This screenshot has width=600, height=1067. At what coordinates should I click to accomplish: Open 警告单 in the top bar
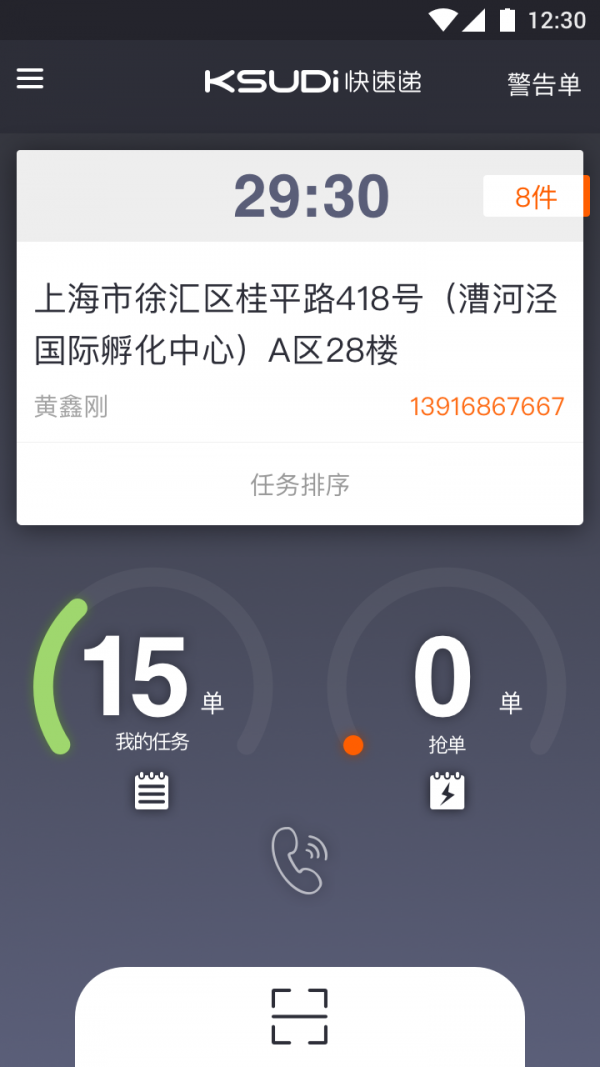pyautogui.click(x=543, y=84)
